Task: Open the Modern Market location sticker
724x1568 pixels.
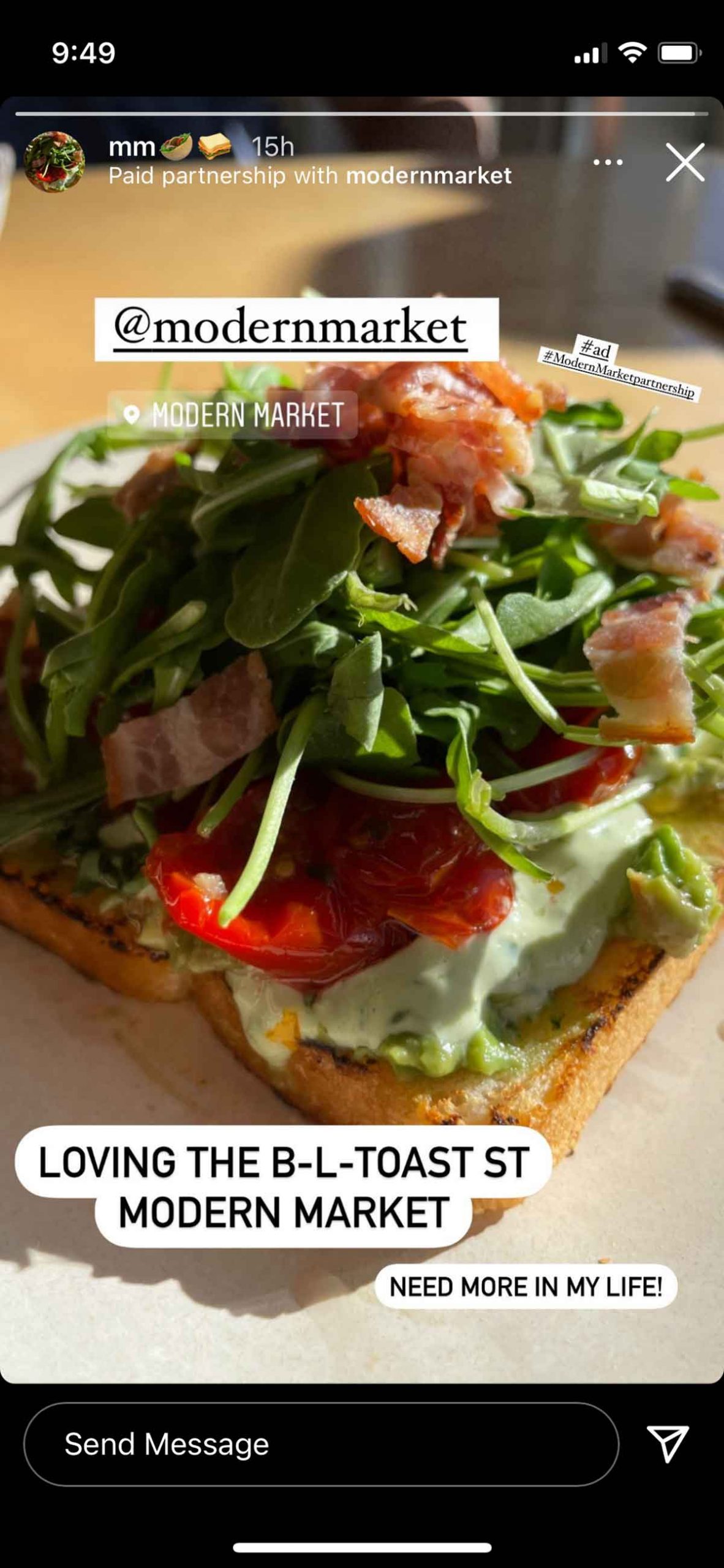Action: tap(233, 415)
